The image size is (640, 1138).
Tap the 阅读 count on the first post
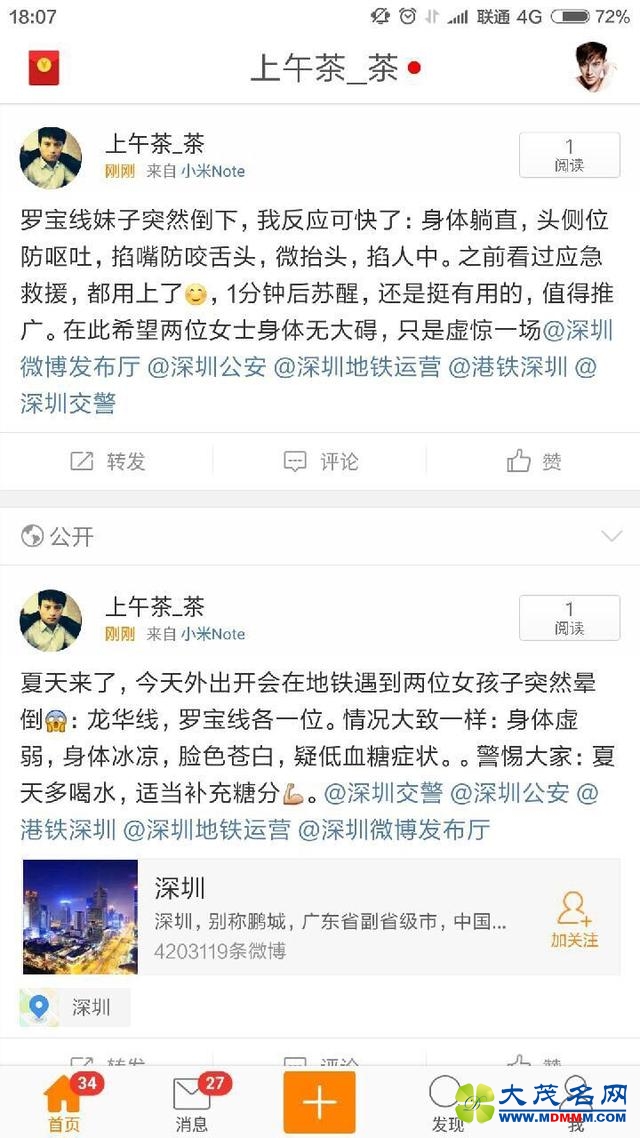pyautogui.click(x=569, y=155)
